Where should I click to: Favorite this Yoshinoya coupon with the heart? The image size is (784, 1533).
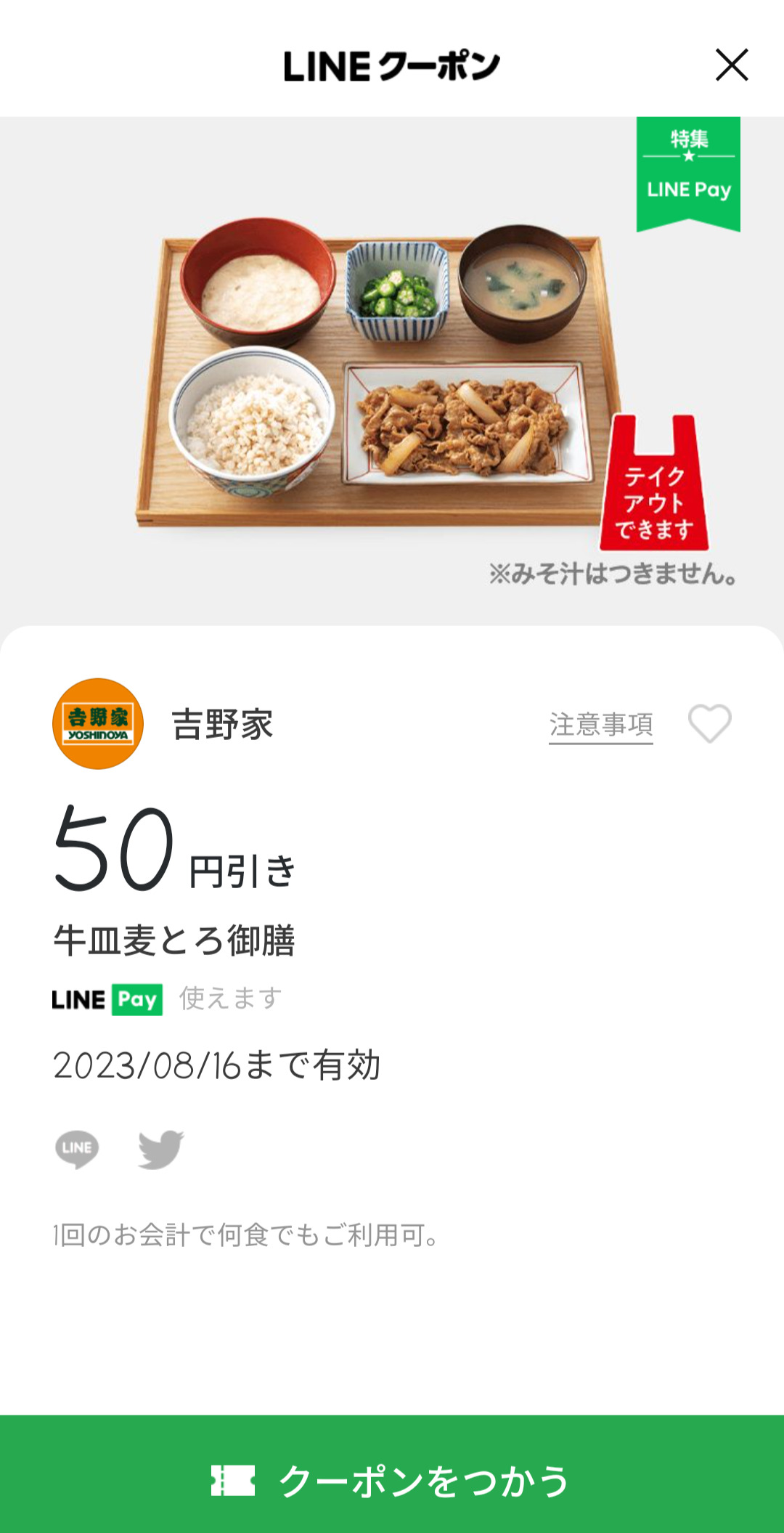pyautogui.click(x=709, y=724)
